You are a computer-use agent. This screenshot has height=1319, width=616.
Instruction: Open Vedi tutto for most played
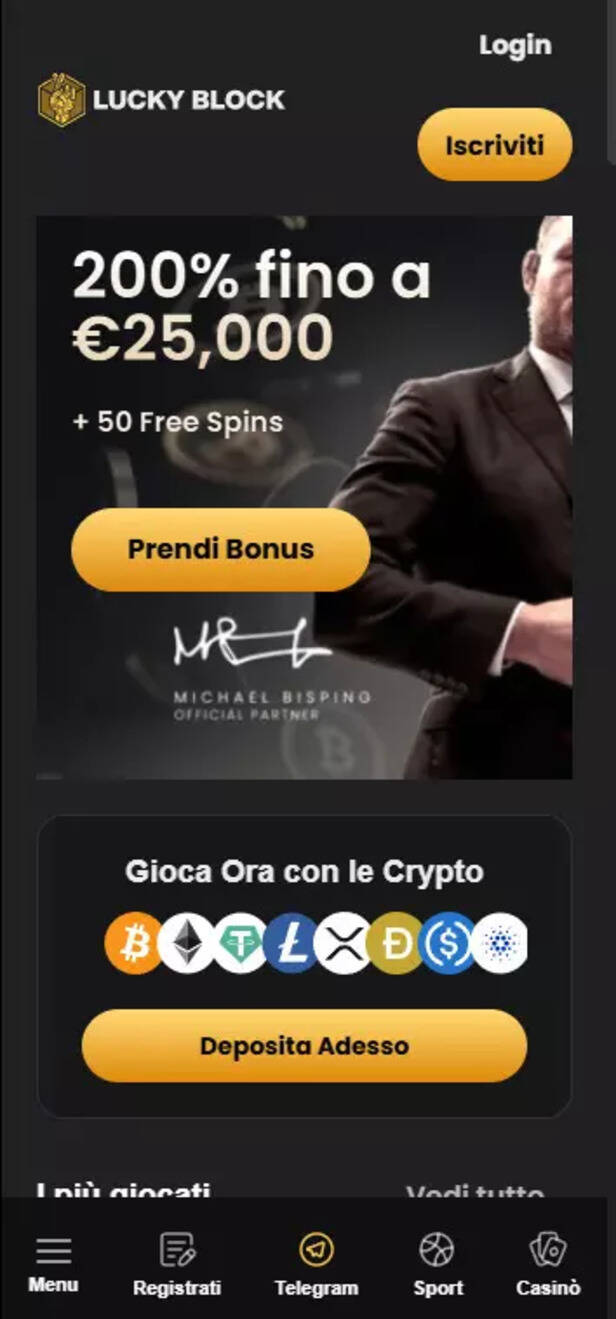pos(474,1191)
